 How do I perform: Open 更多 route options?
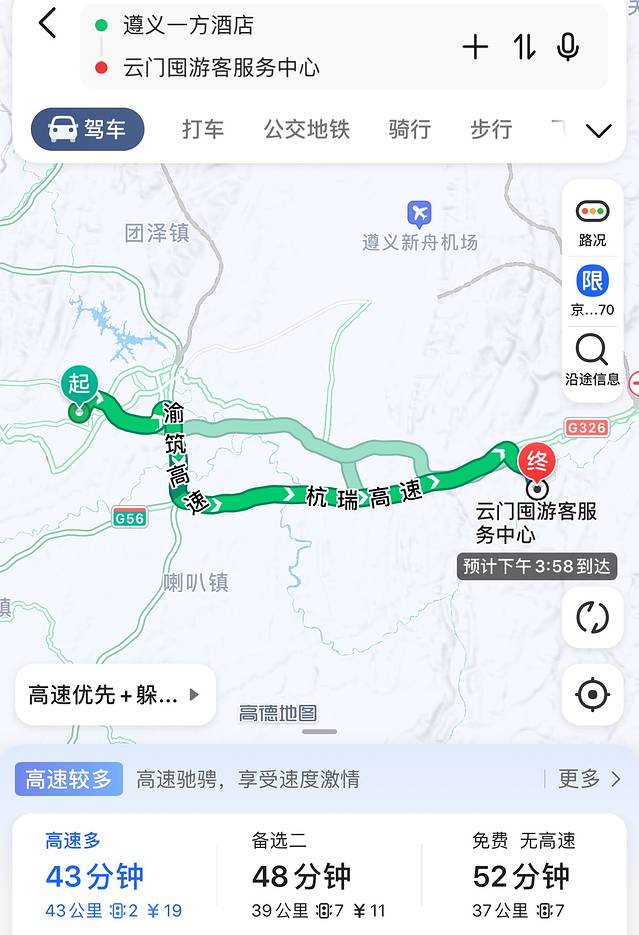588,779
